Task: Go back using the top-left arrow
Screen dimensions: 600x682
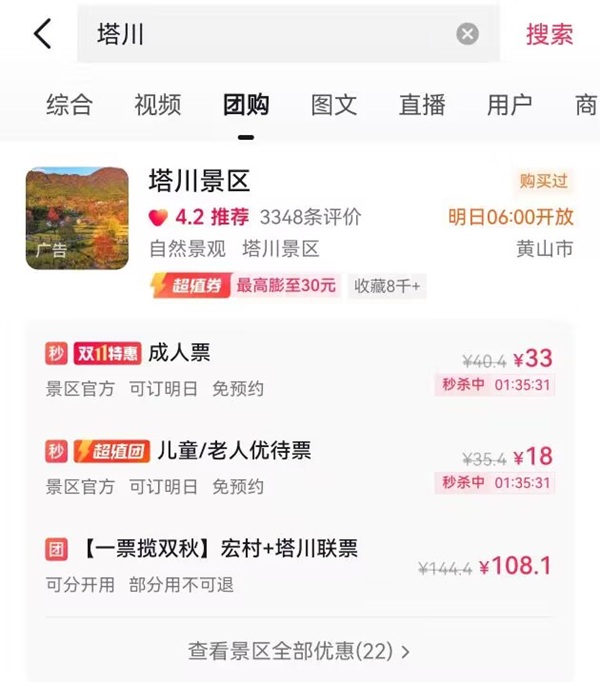Action: coord(42,33)
